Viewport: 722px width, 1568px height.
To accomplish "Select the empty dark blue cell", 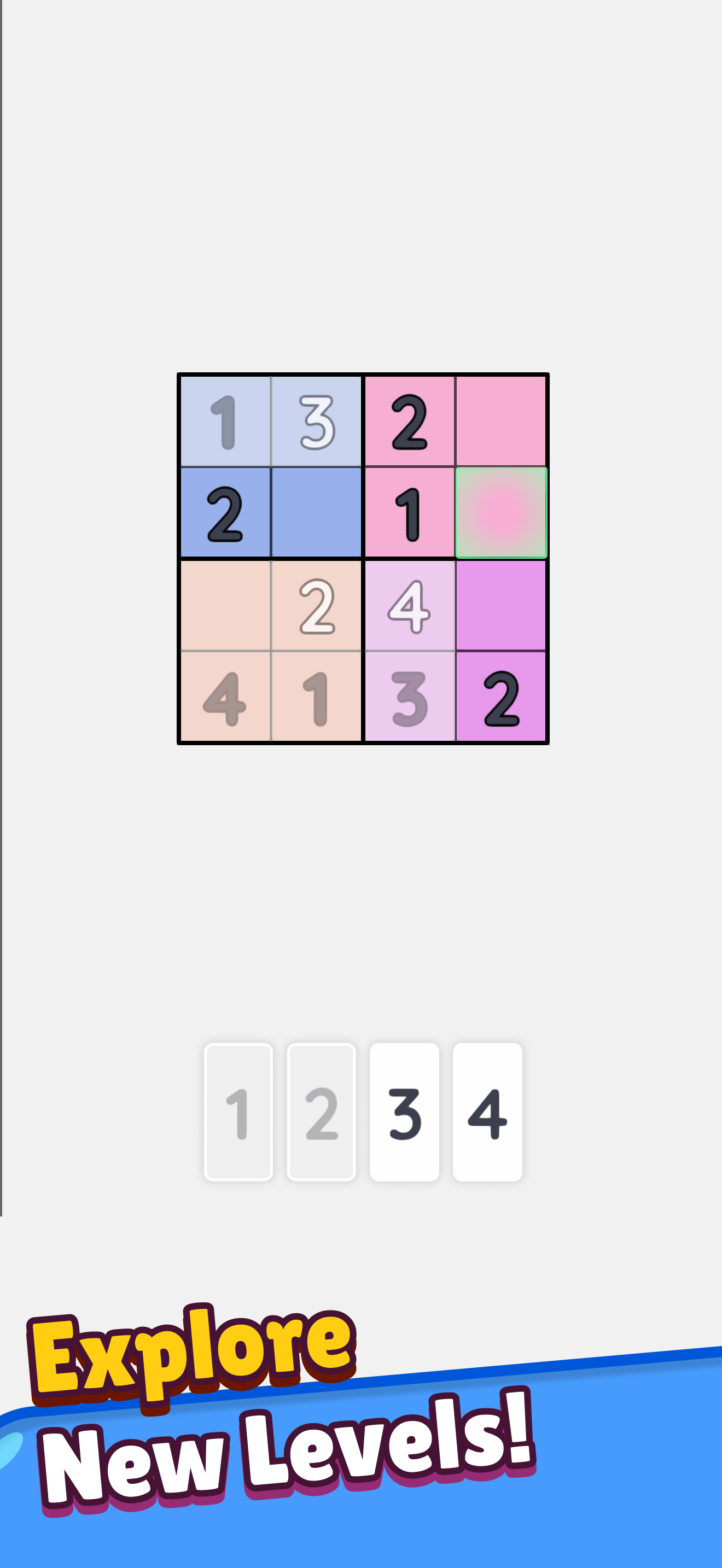I will tap(317, 512).
